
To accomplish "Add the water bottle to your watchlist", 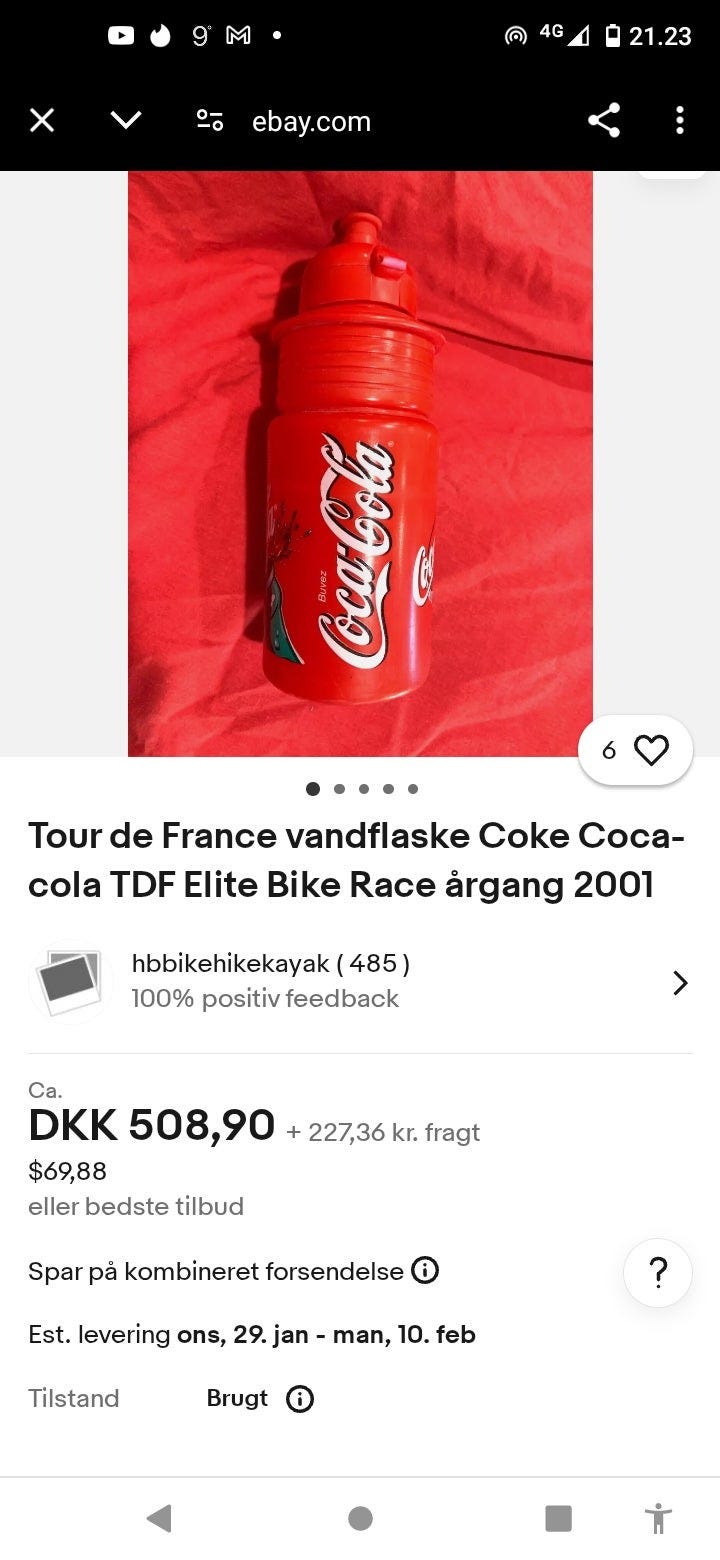I will pos(651,749).
